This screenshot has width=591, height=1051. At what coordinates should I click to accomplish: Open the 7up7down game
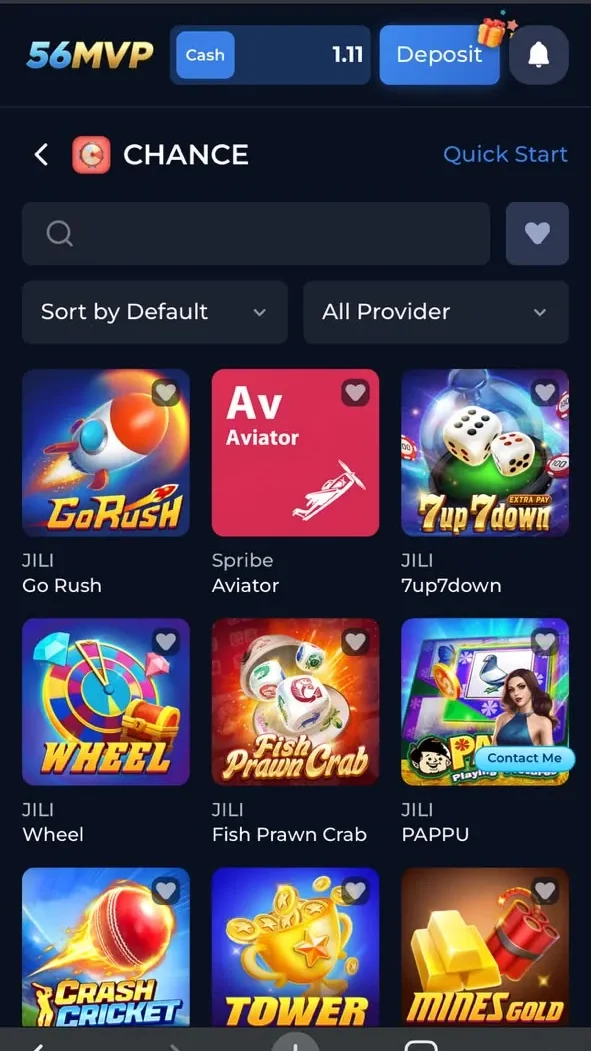pos(485,452)
